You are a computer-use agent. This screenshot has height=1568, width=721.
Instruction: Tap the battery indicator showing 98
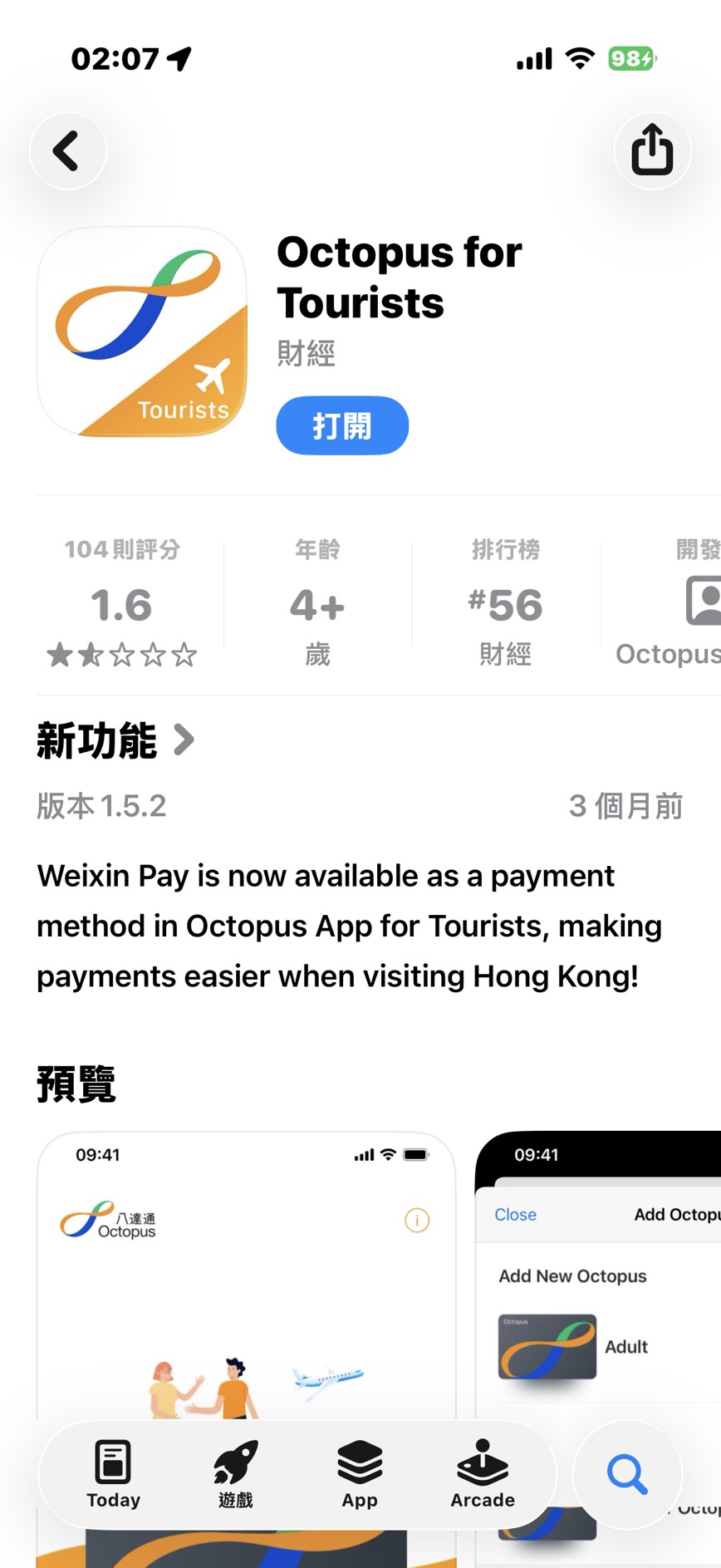click(633, 58)
